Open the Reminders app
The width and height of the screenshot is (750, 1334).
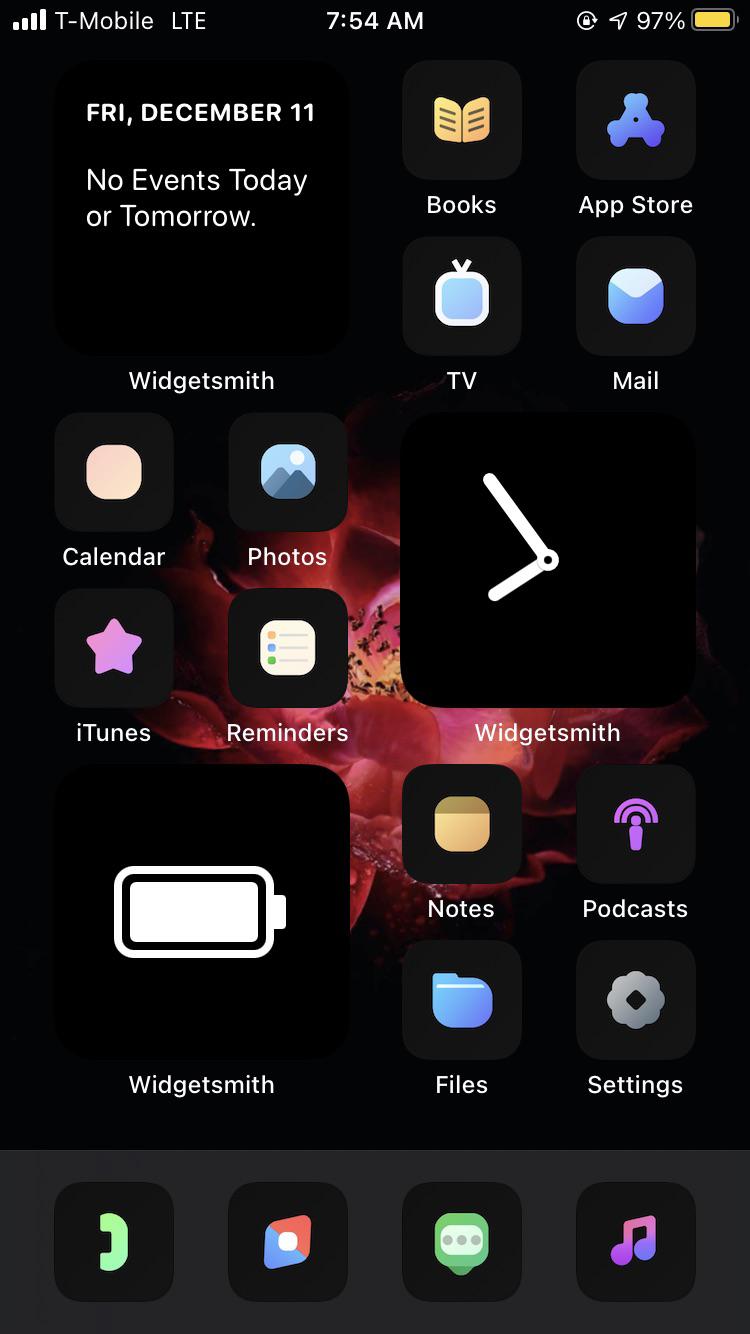point(287,648)
